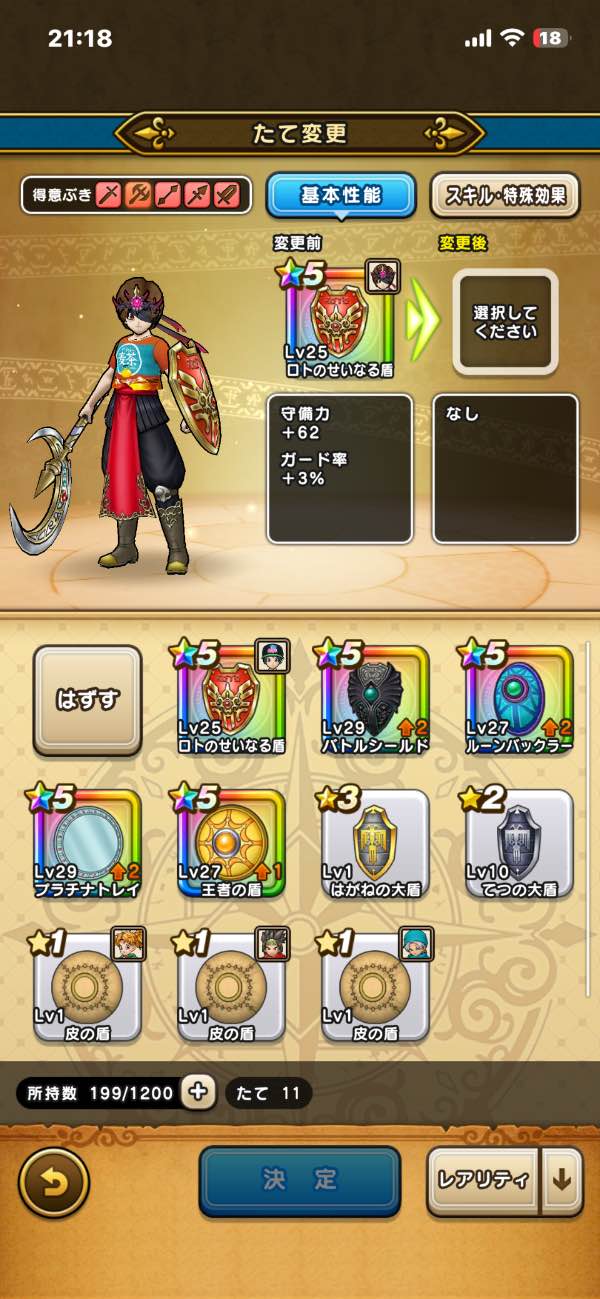Expand inventory capacity with the plus icon
The height and width of the screenshot is (1299, 600).
pyautogui.click(x=200, y=1093)
